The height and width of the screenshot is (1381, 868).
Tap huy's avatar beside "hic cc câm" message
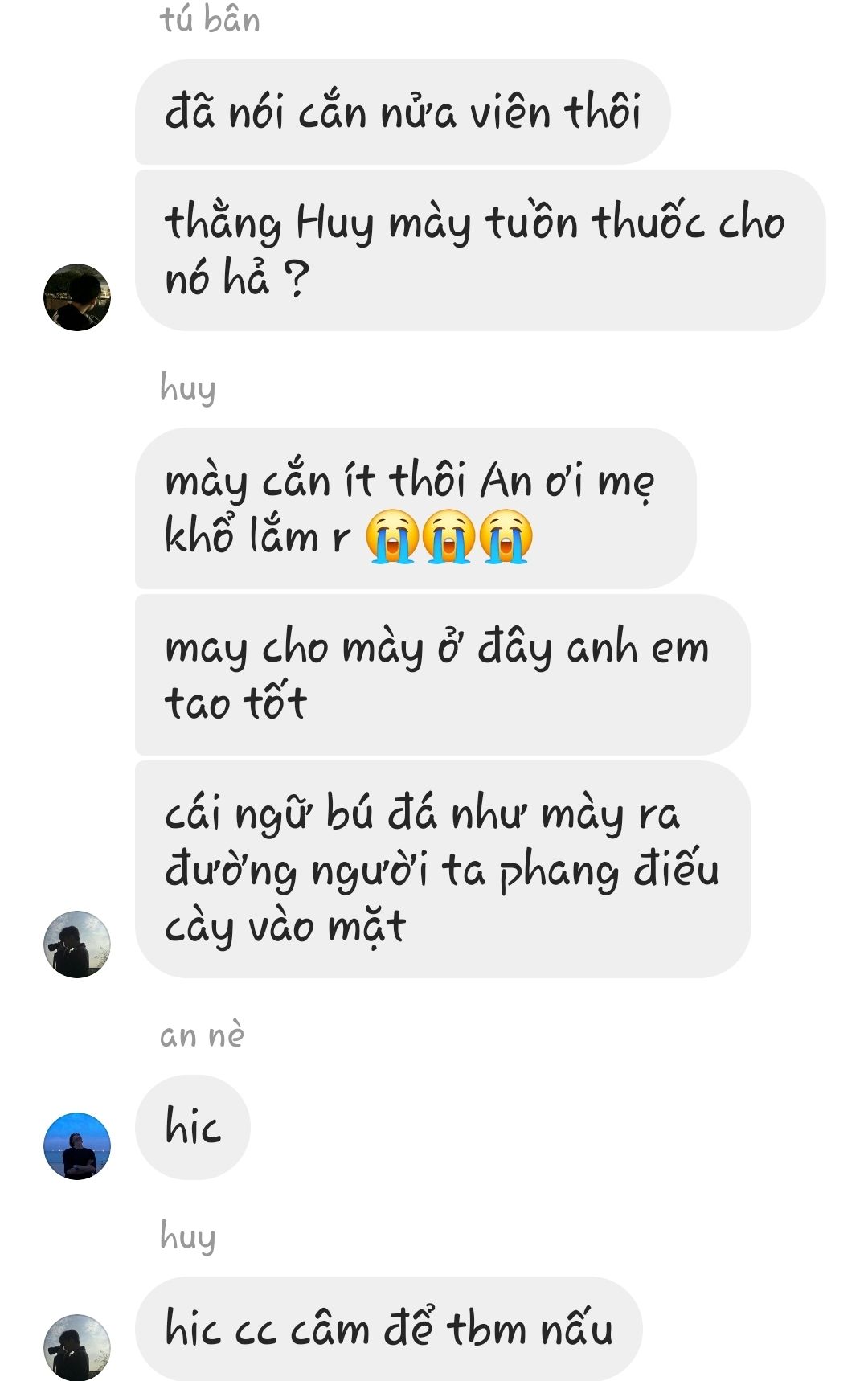tap(77, 1346)
